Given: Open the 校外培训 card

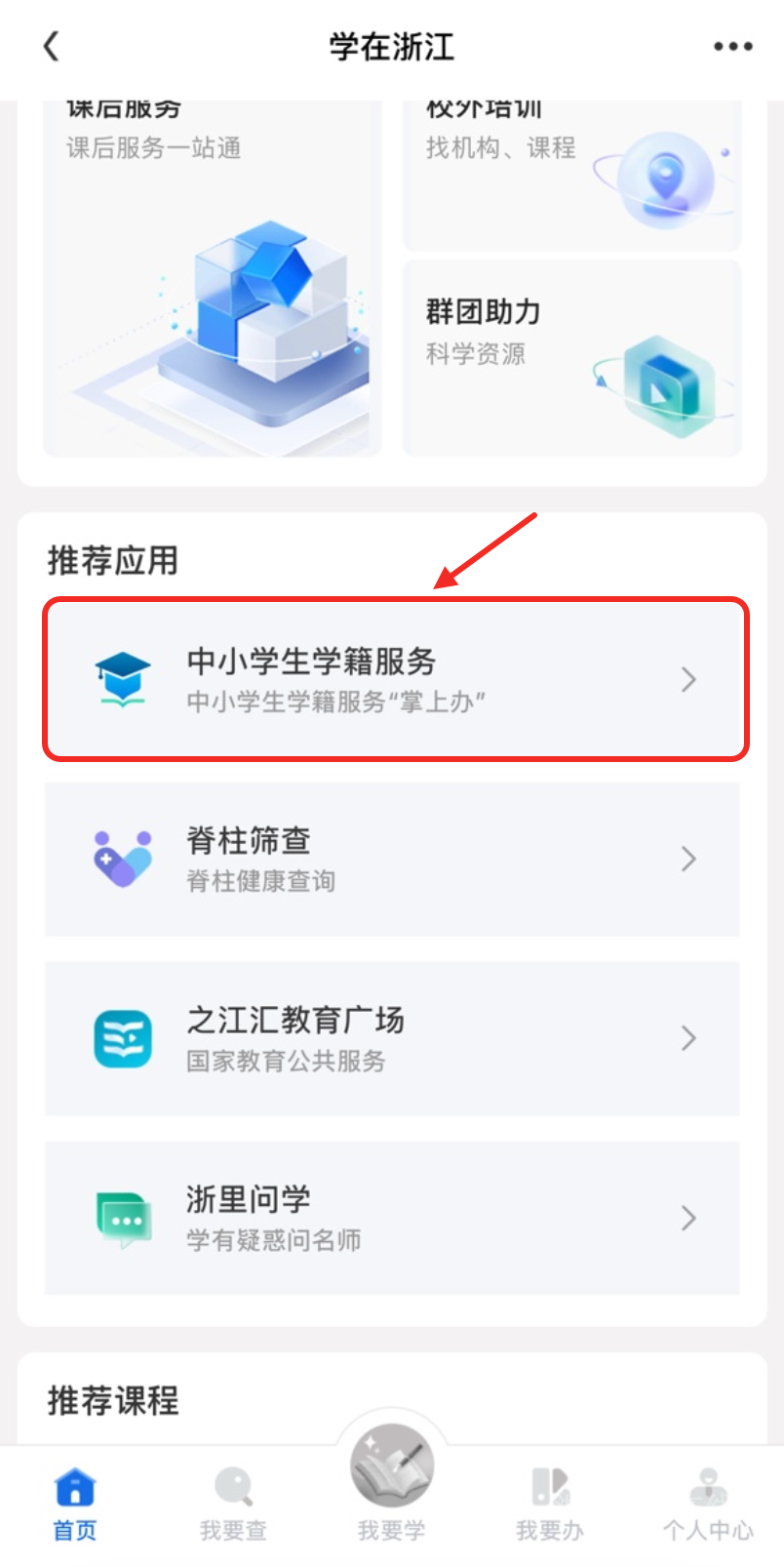Looking at the screenshot, I should pos(572,176).
